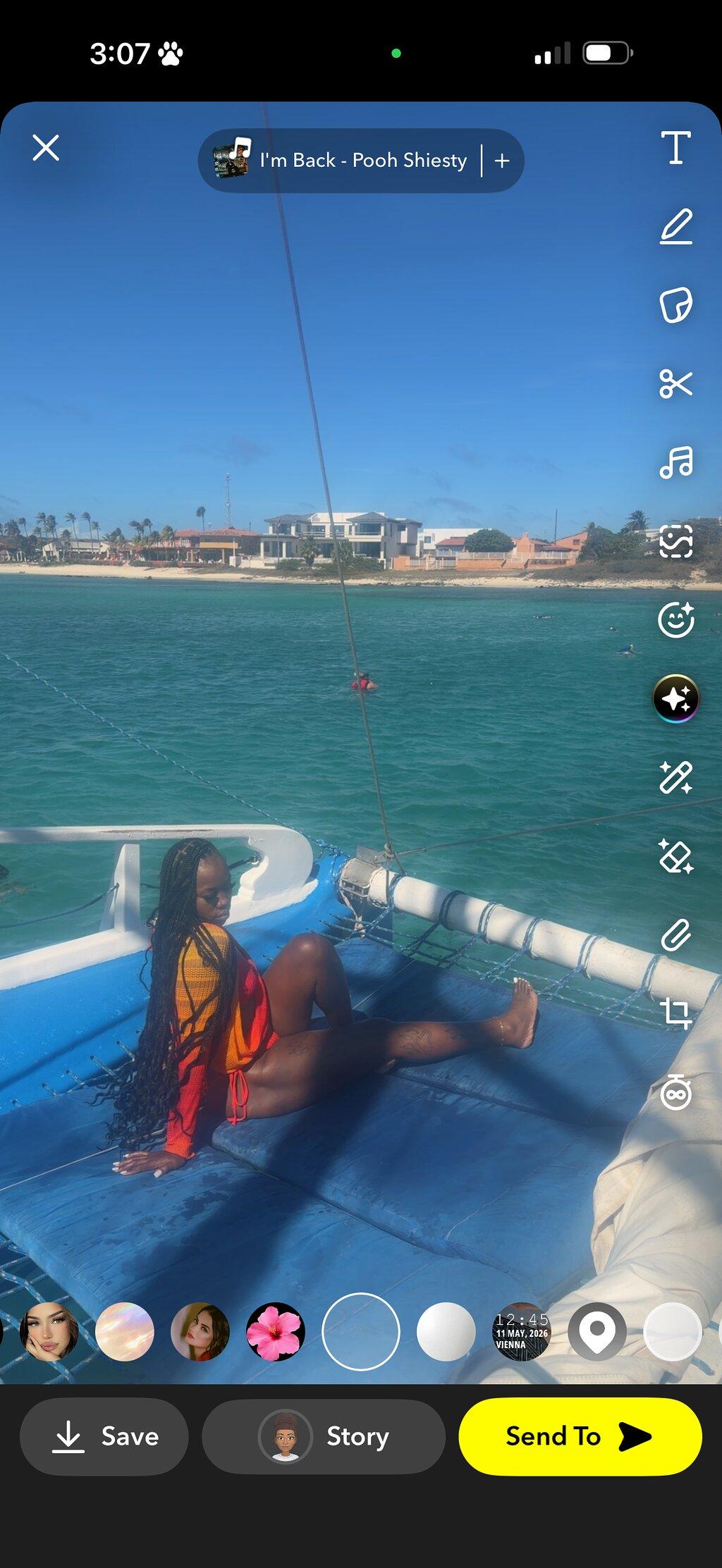
Task: Open the snap timer setting
Action: coord(675,1092)
